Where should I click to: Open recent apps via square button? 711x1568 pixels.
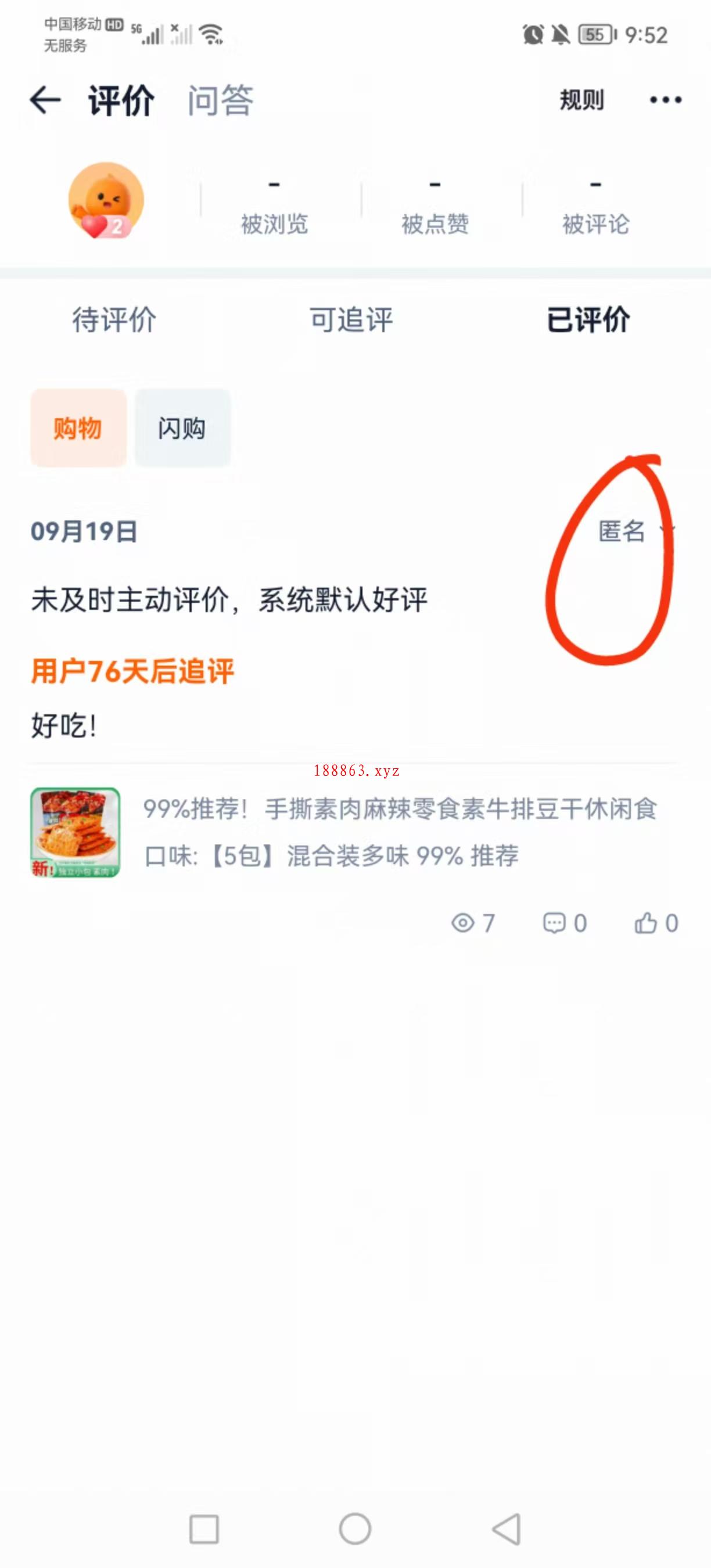click(204, 1529)
